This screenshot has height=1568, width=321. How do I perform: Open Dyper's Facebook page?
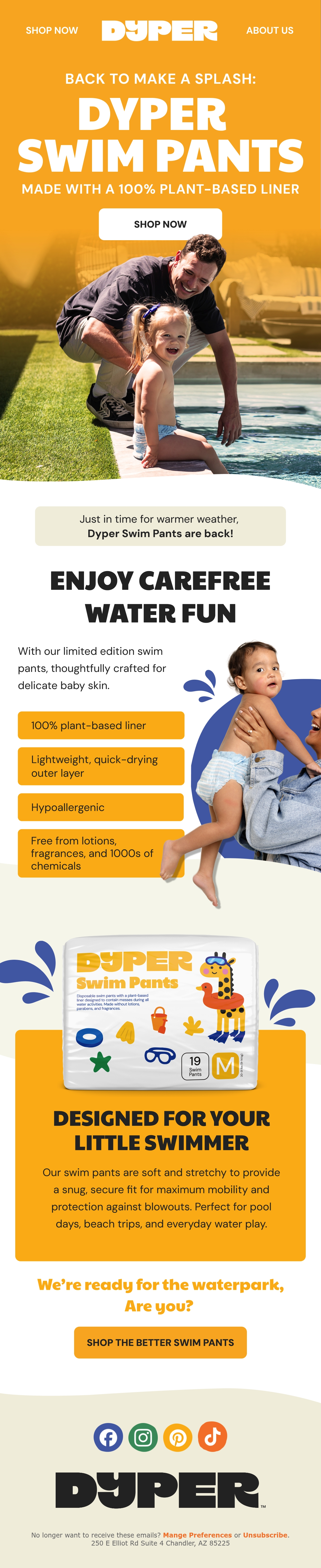pos(108,1438)
